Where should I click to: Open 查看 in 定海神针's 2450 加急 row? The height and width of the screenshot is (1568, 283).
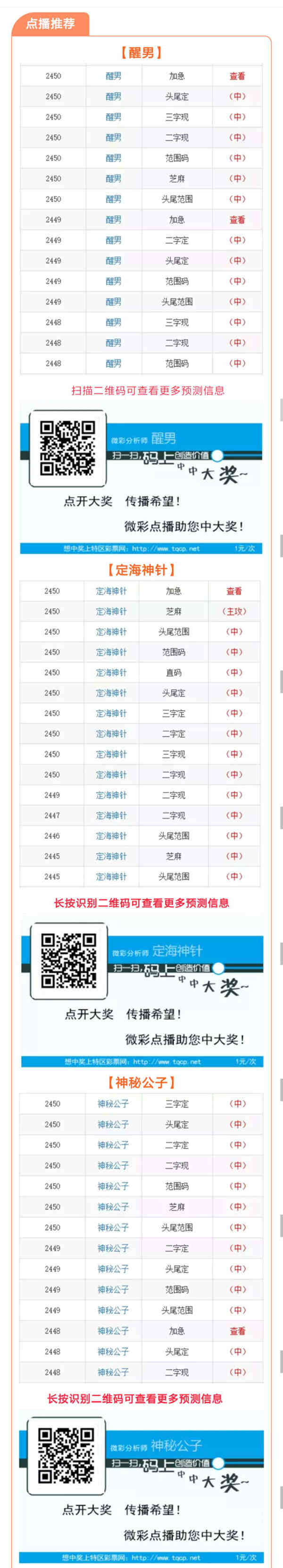(233, 591)
